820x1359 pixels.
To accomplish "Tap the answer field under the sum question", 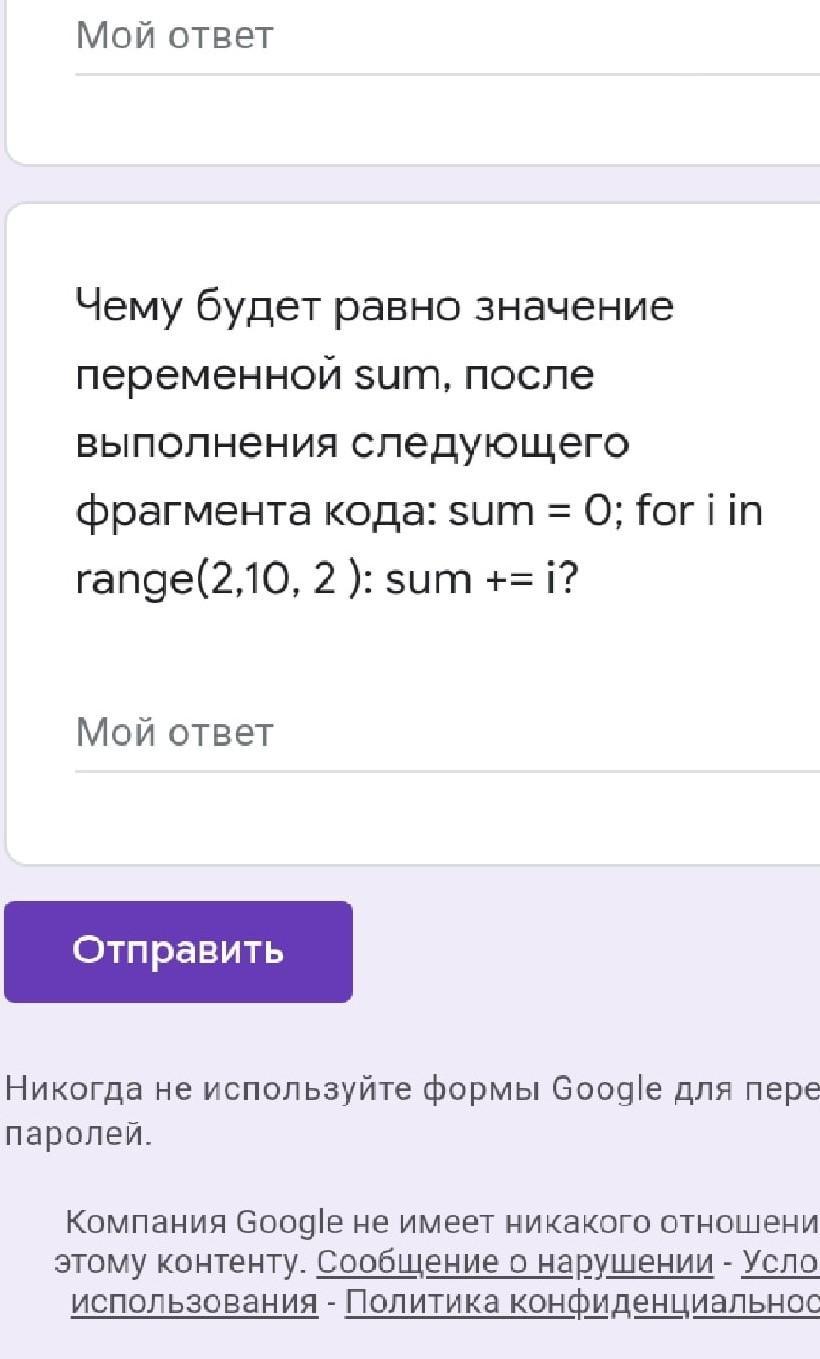I will click(x=447, y=734).
